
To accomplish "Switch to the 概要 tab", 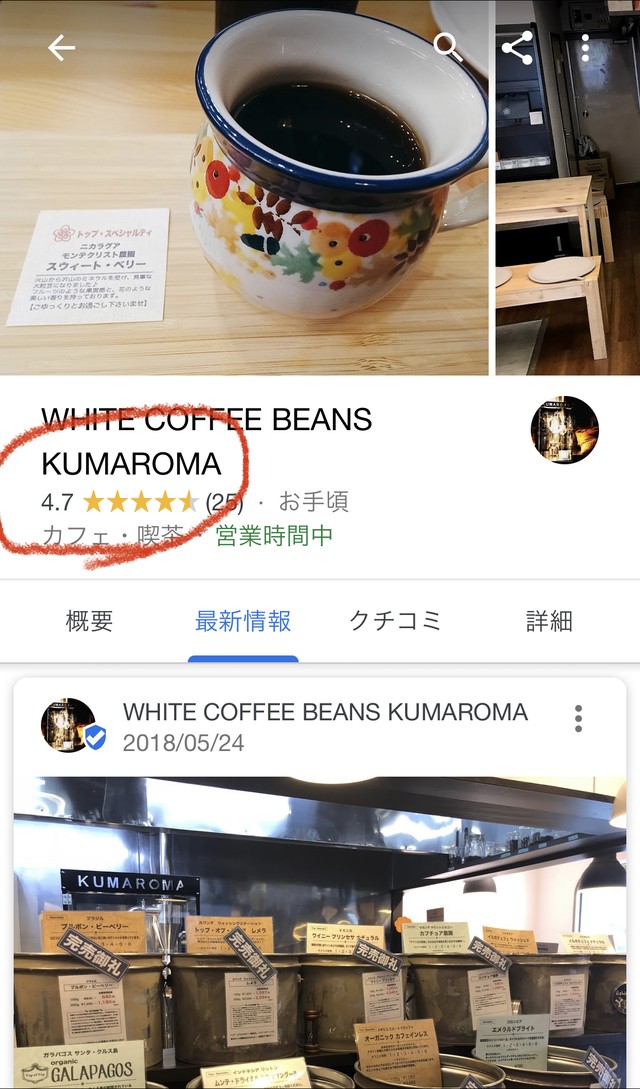I will coord(90,621).
